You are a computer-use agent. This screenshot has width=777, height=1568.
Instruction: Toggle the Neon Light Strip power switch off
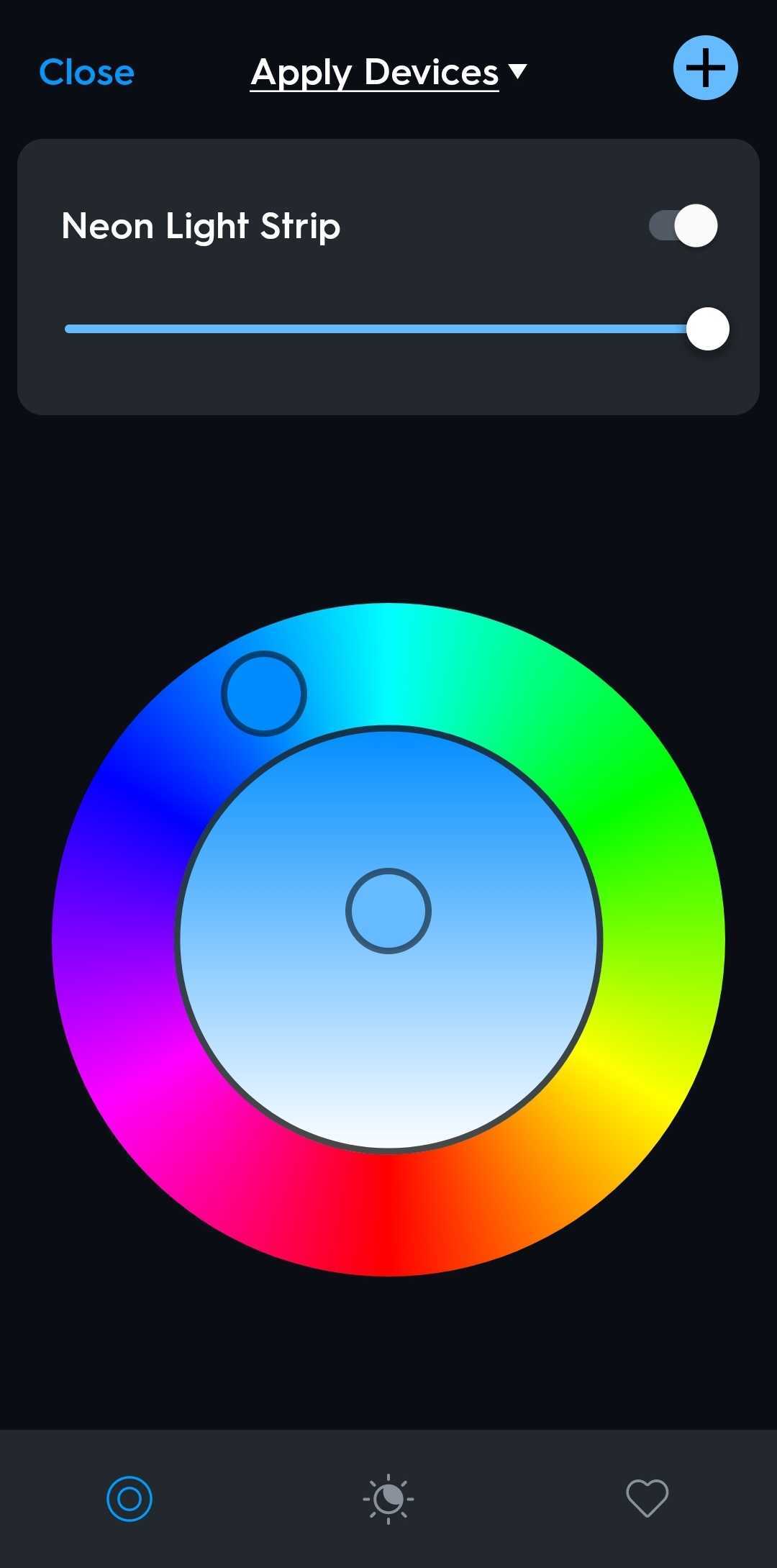coord(680,225)
